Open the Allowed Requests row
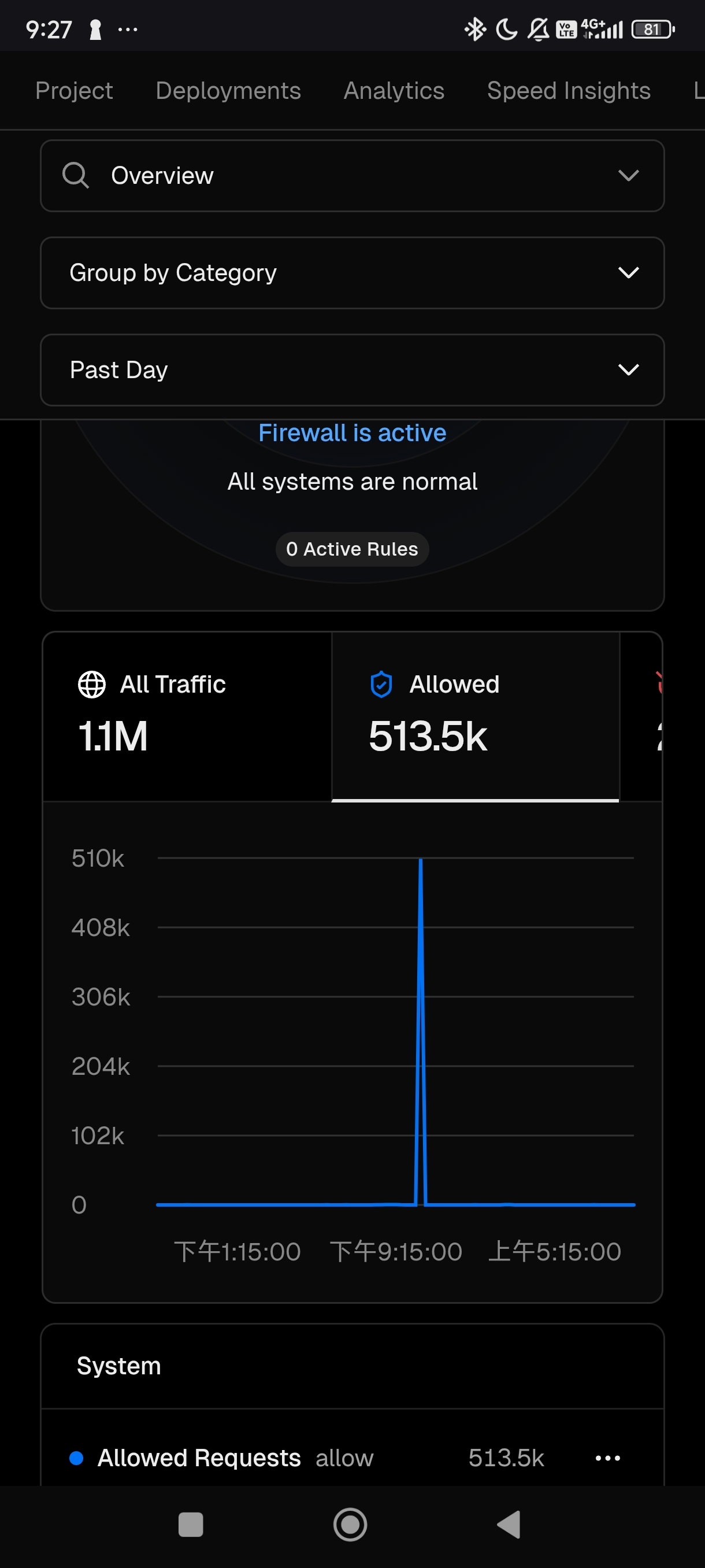705x1568 pixels. click(243, 1458)
